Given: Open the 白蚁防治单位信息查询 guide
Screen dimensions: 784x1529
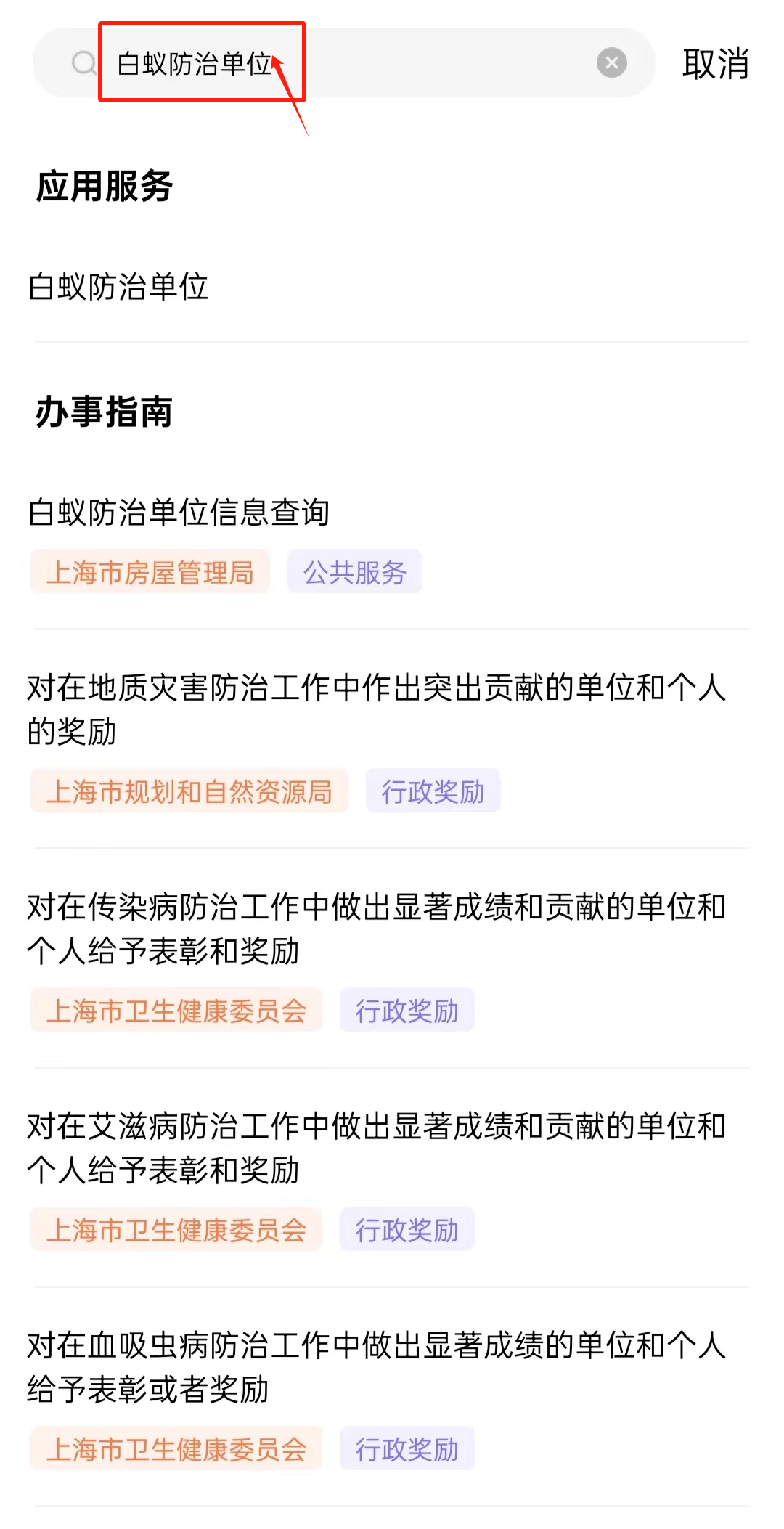Looking at the screenshot, I should pyautogui.click(x=179, y=513).
